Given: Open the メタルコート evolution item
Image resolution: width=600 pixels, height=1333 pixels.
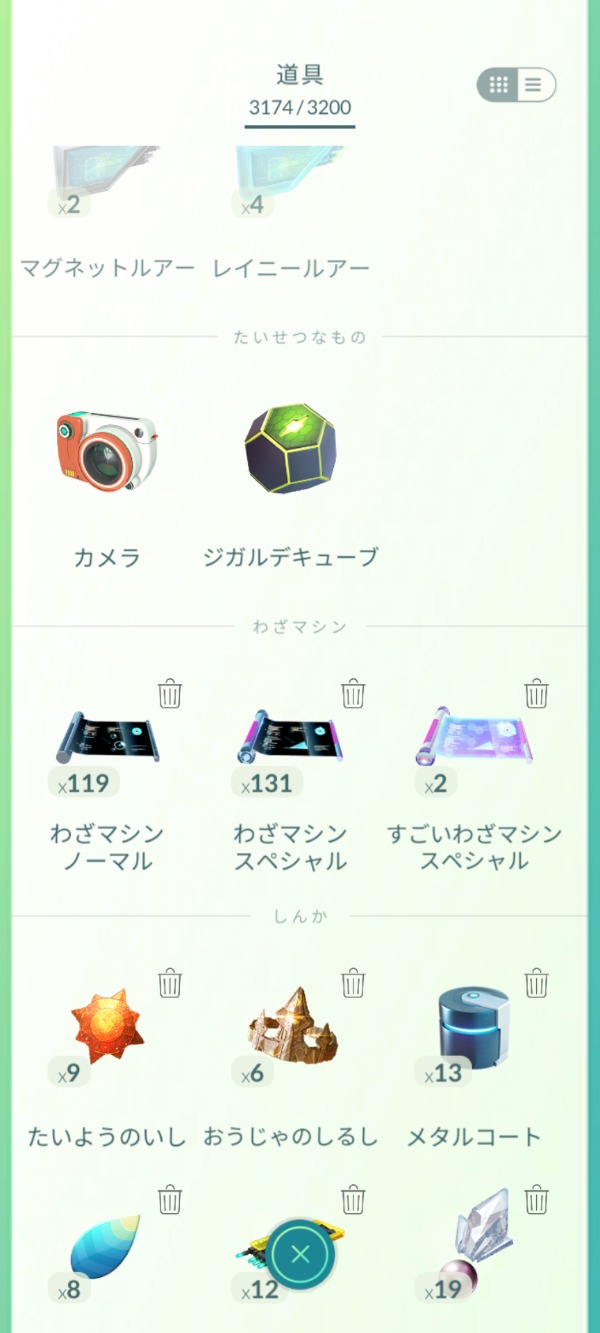Looking at the screenshot, I should (x=474, y=1030).
